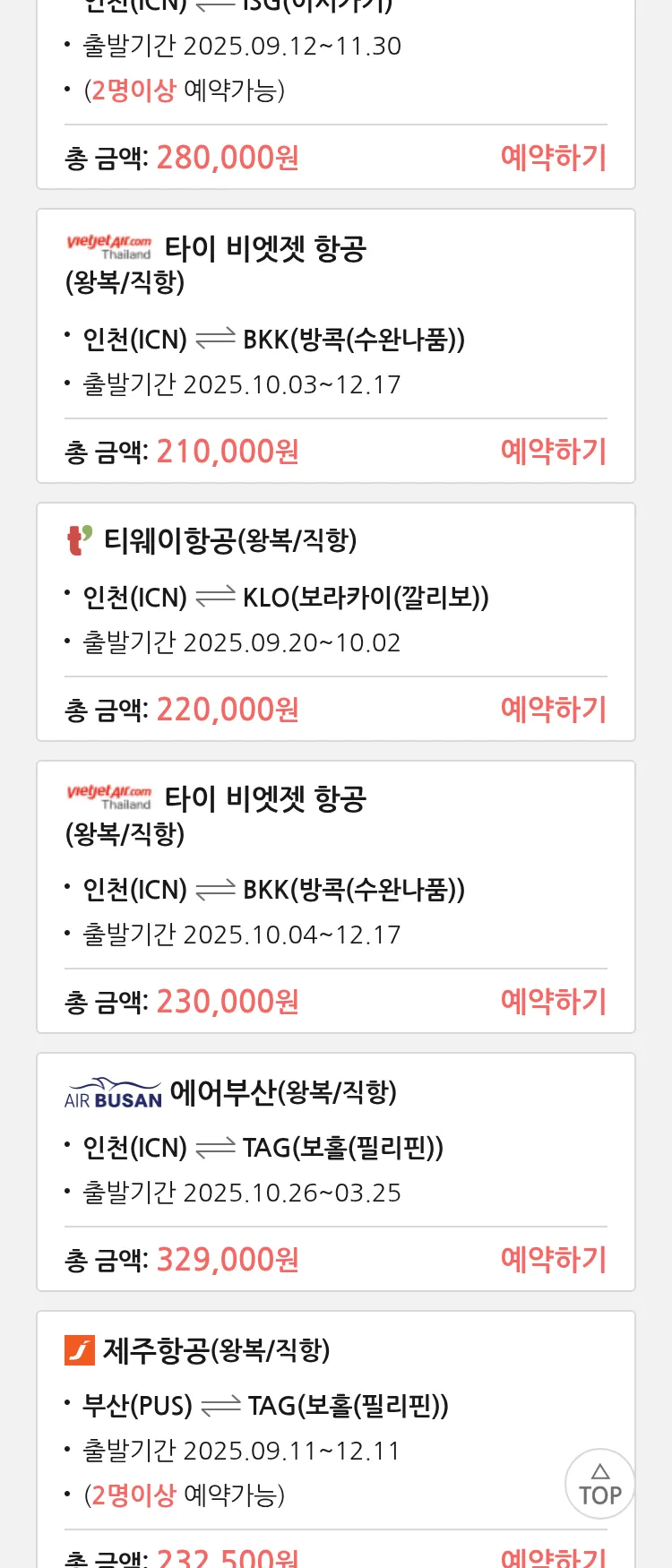Tap 예약하기 for the 280,000원 fare
The image size is (672, 1568).
click(x=553, y=158)
